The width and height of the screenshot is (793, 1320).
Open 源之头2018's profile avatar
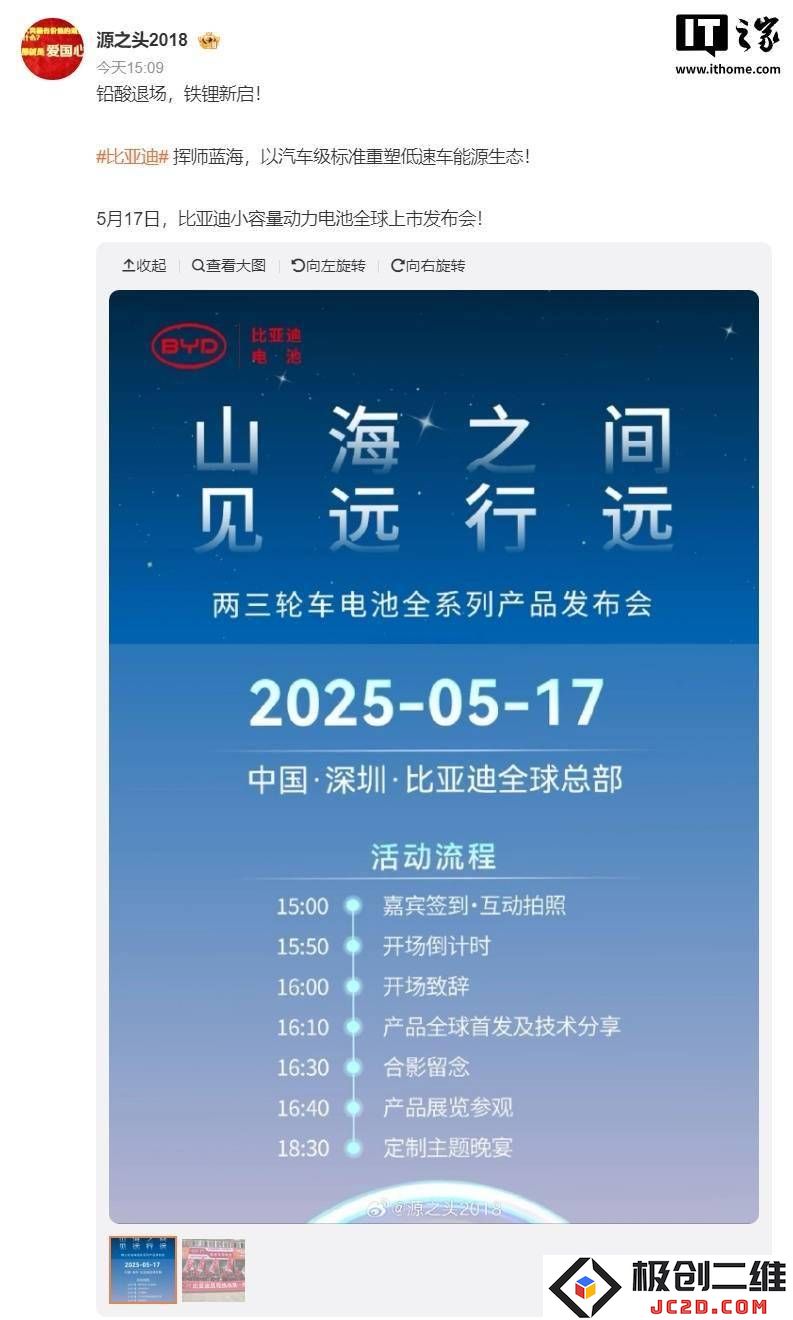[52, 48]
